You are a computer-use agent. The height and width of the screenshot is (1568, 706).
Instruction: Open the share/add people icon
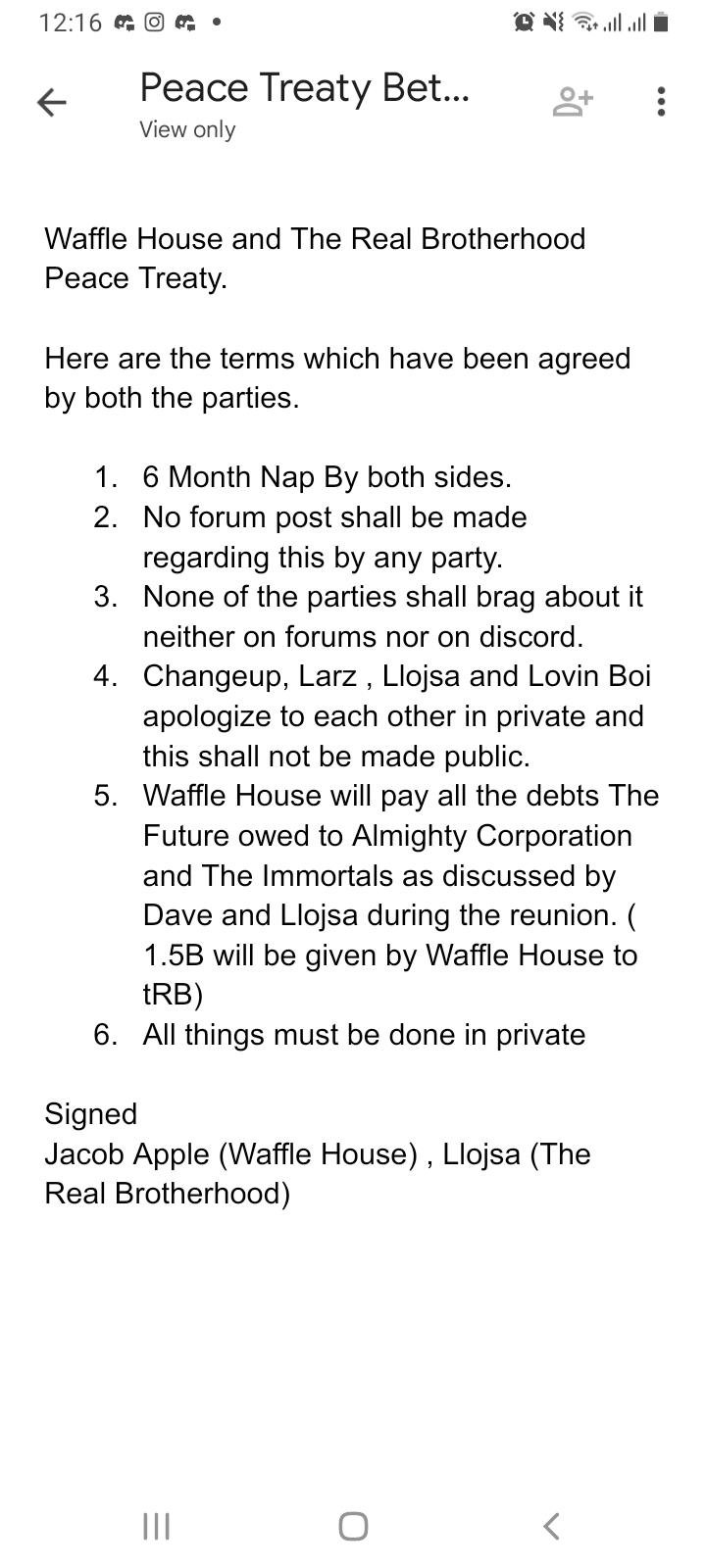[x=573, y=101]
